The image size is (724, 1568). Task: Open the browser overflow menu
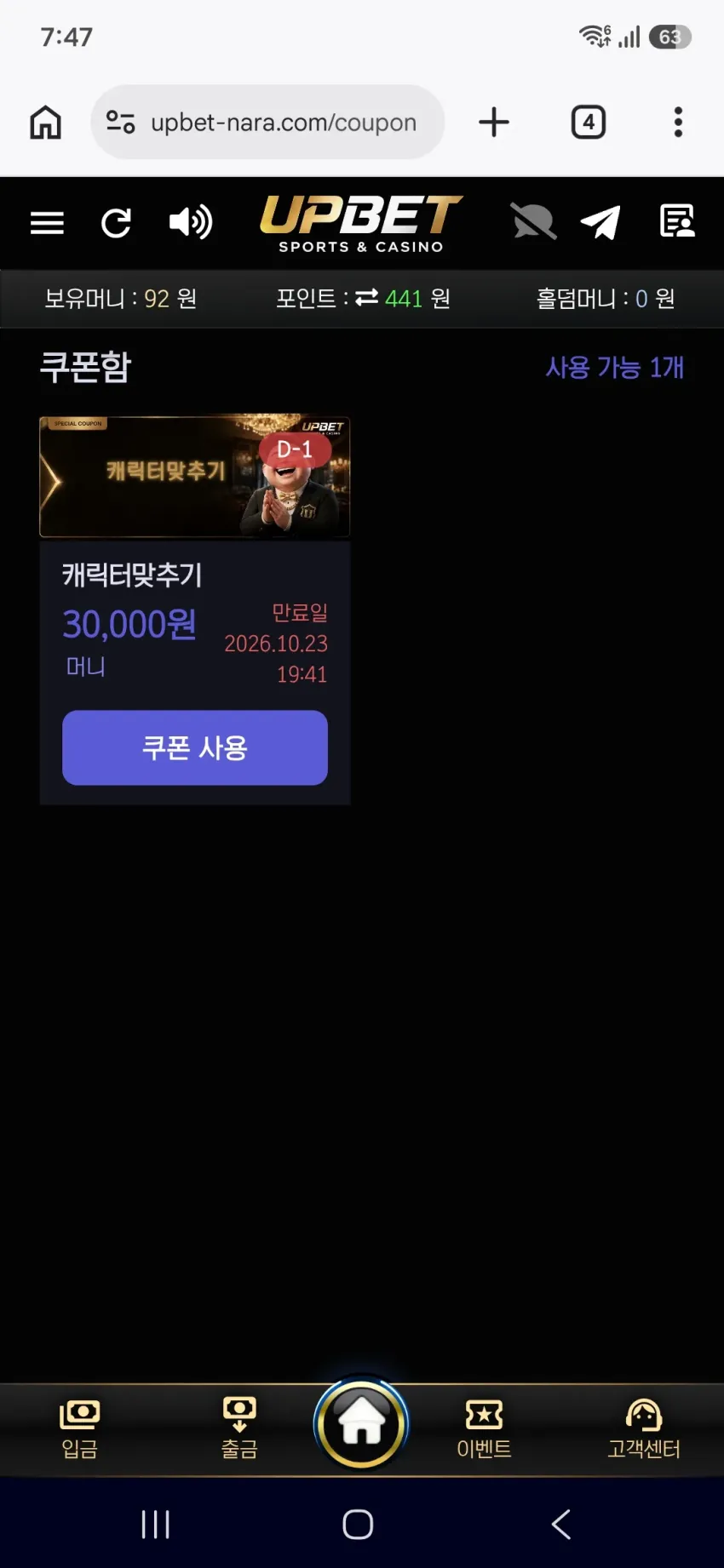[x=678, y=122]
